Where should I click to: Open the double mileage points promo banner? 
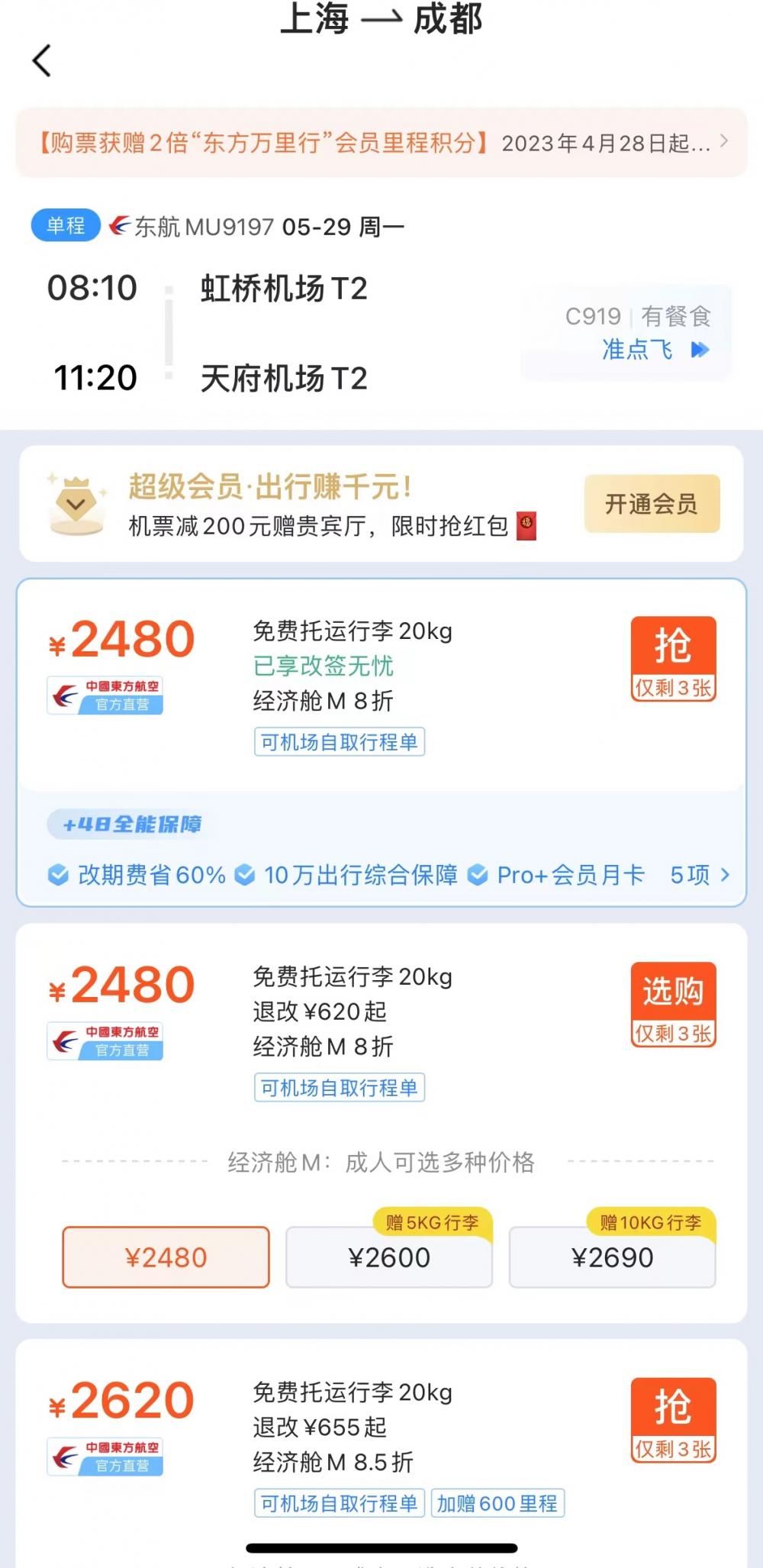[381, 143]
